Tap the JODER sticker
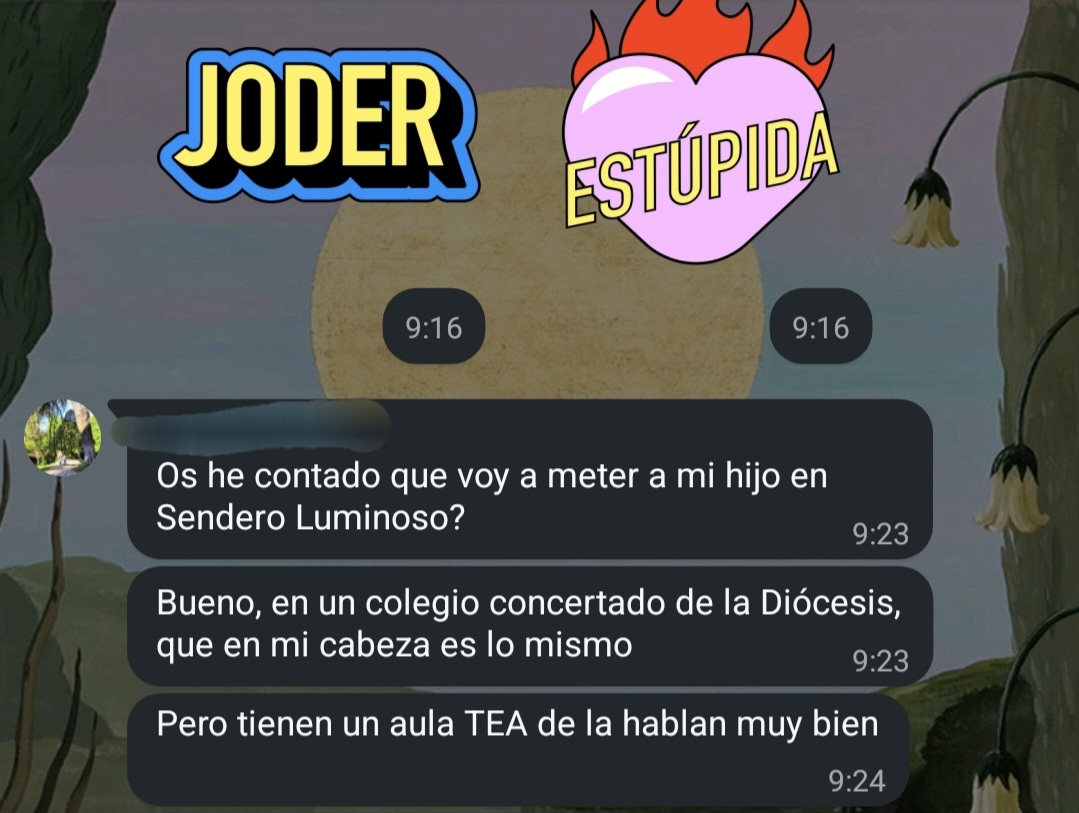1079x813 pixels. [318, 125]
